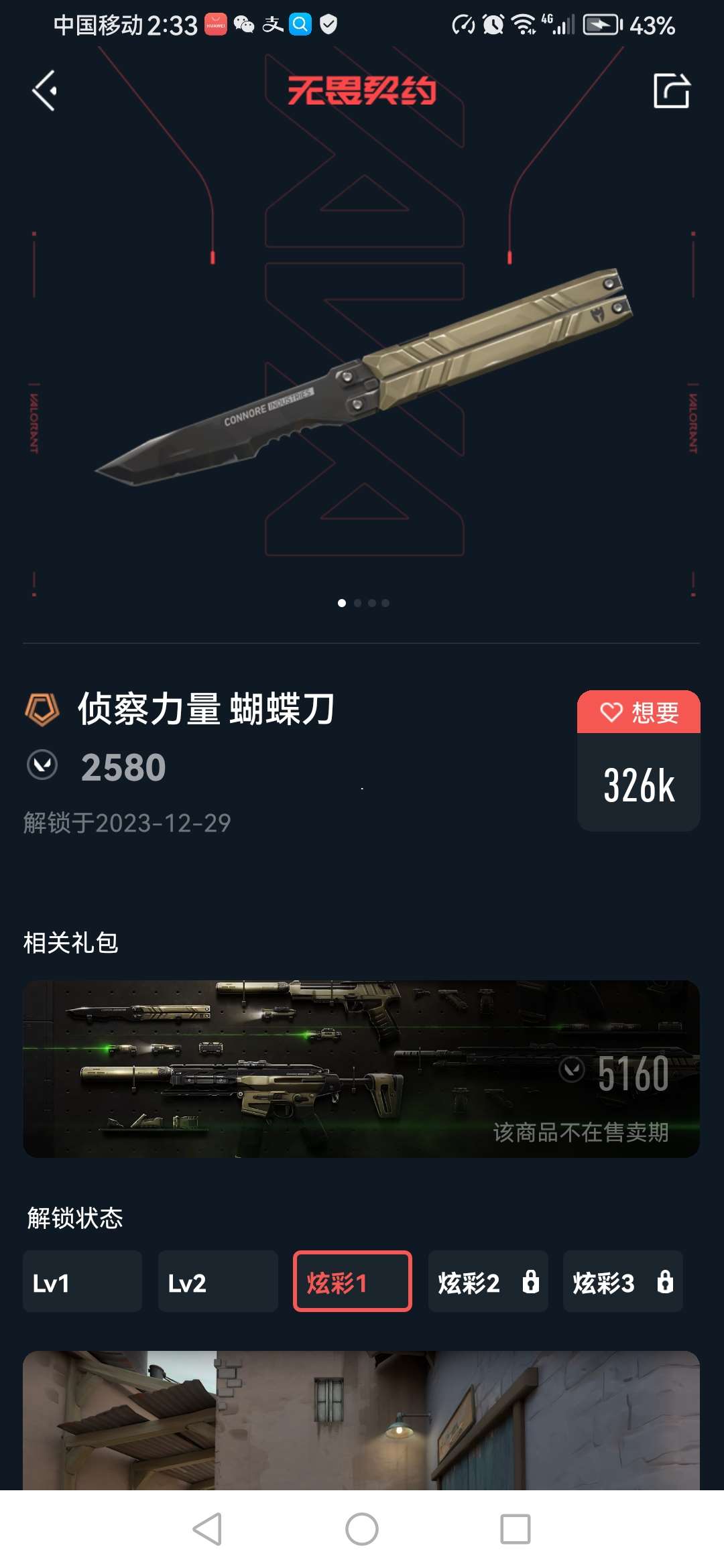Tap the 想要 wishlist heart button

click(638, 712)
